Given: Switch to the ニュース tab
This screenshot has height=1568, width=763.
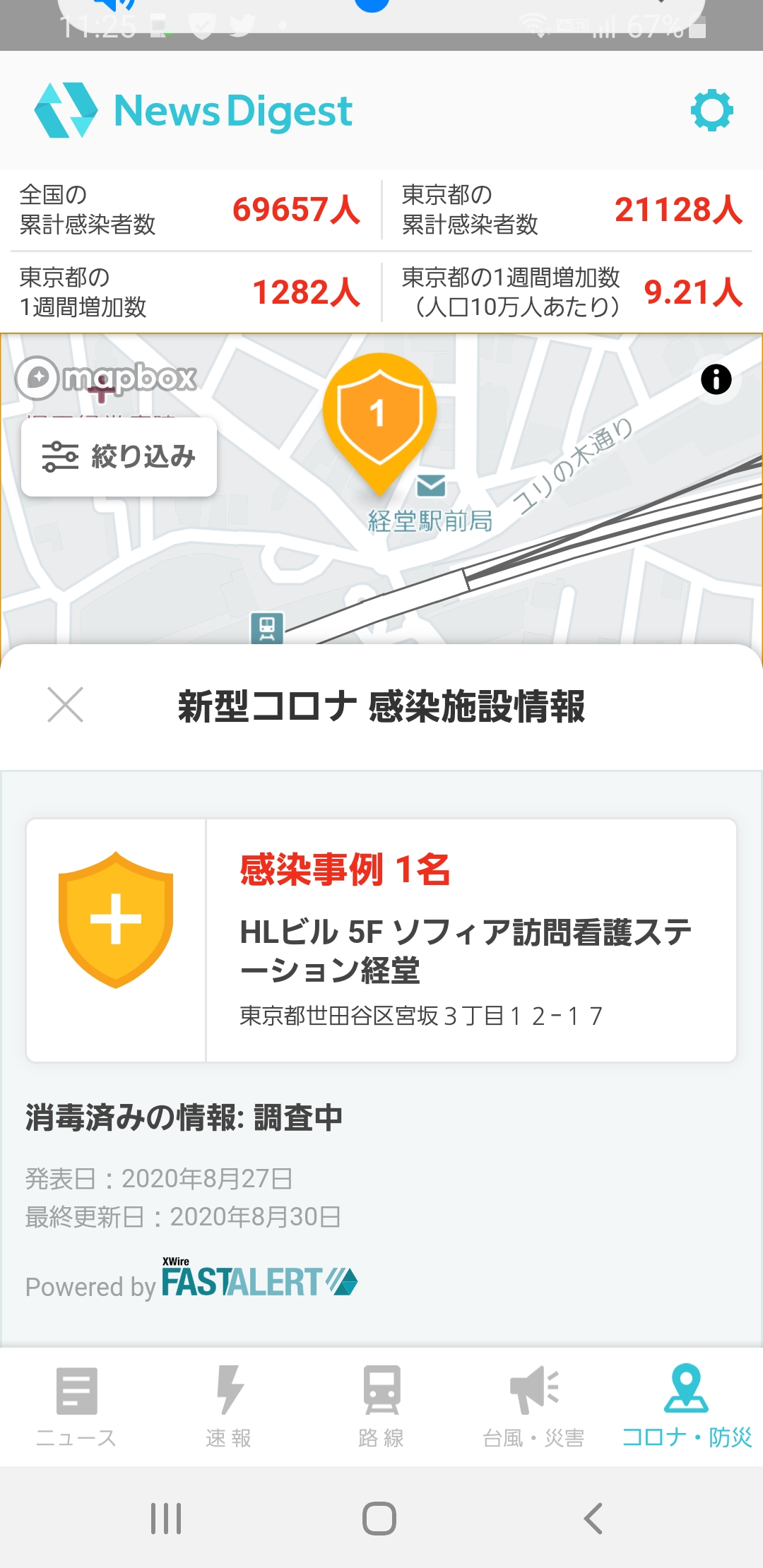Looking at the screenshot, I should coord(76,1407).
